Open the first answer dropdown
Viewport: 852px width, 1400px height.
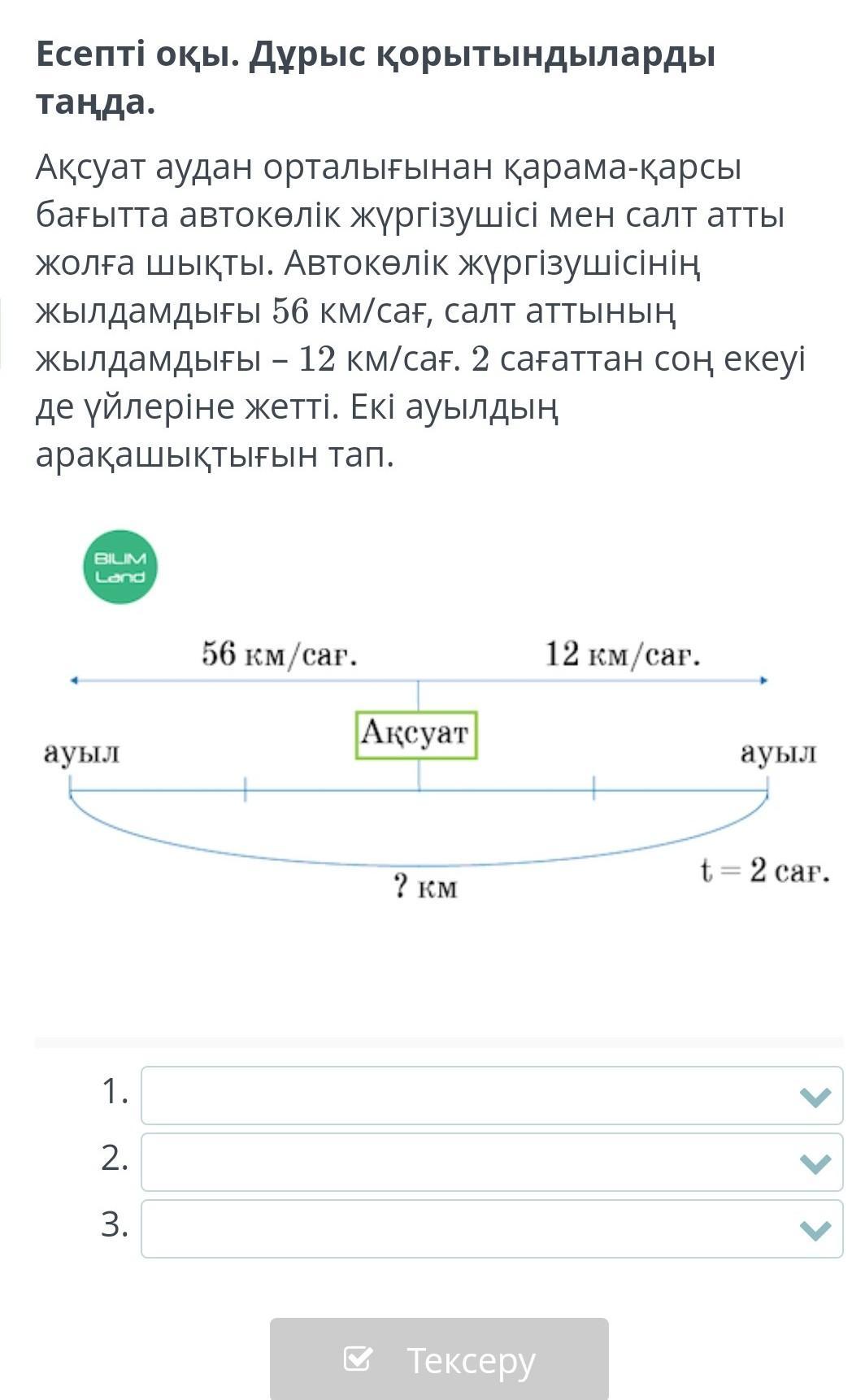point(491,1096)
